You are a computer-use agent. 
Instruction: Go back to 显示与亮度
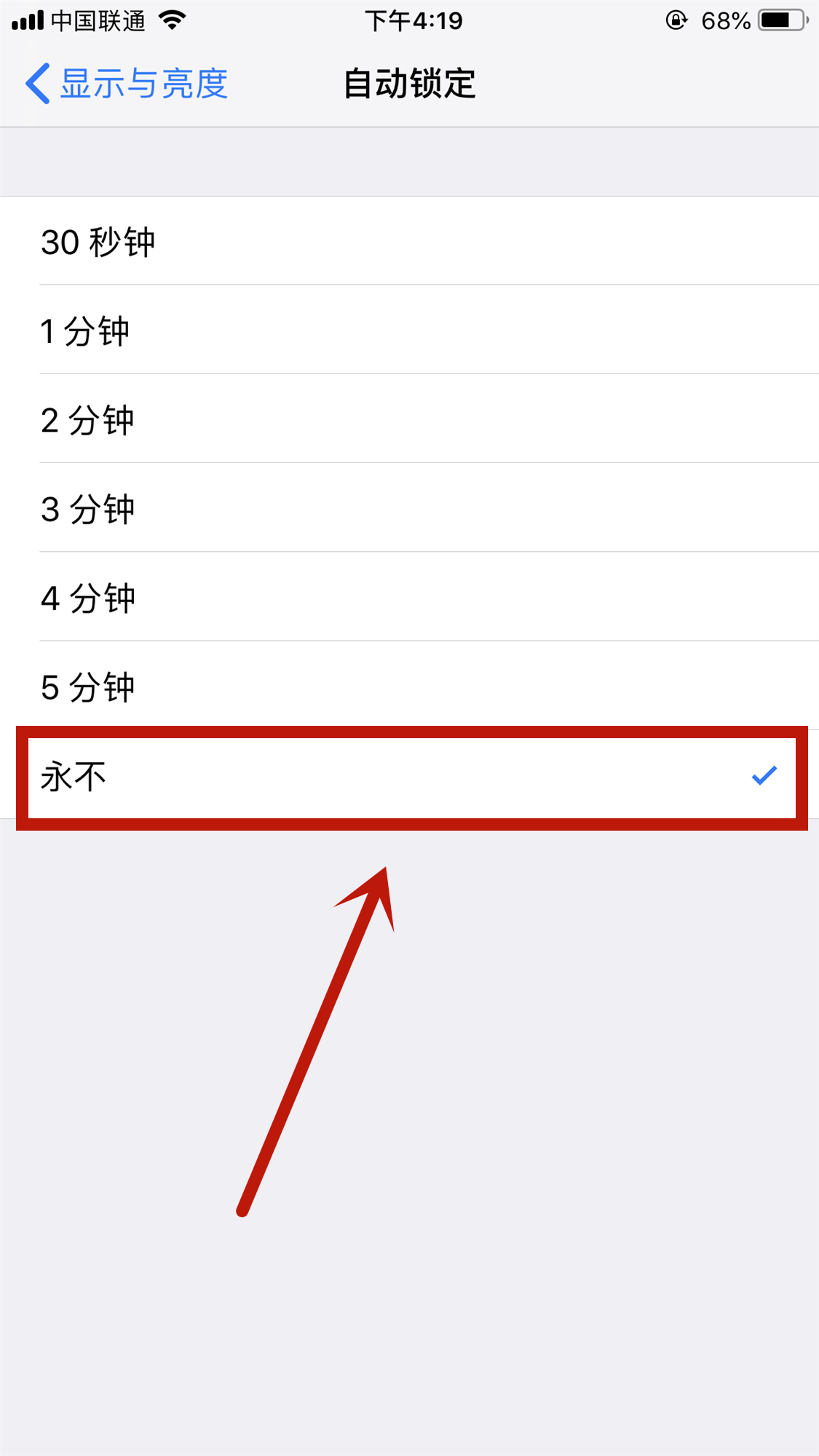point(127,84)
